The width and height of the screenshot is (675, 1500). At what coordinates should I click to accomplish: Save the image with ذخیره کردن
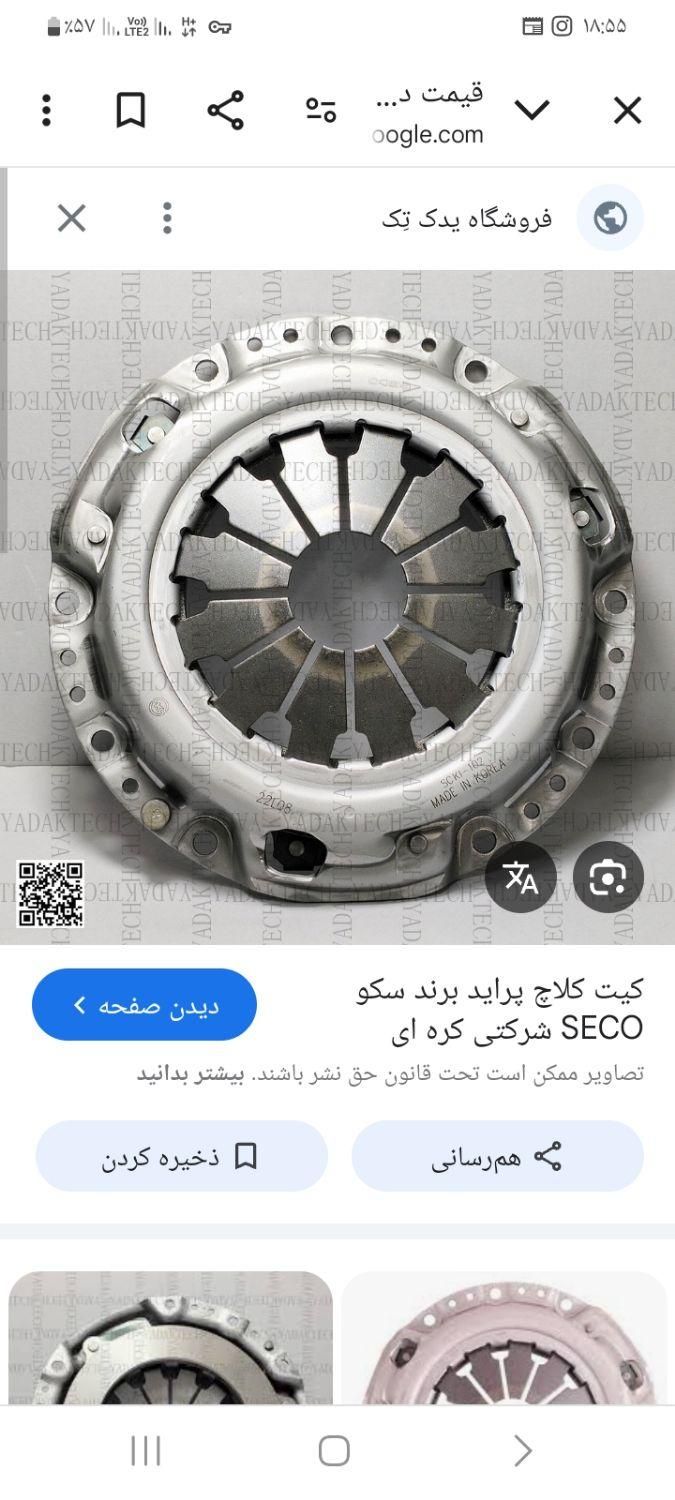(x=181, y=1157)
